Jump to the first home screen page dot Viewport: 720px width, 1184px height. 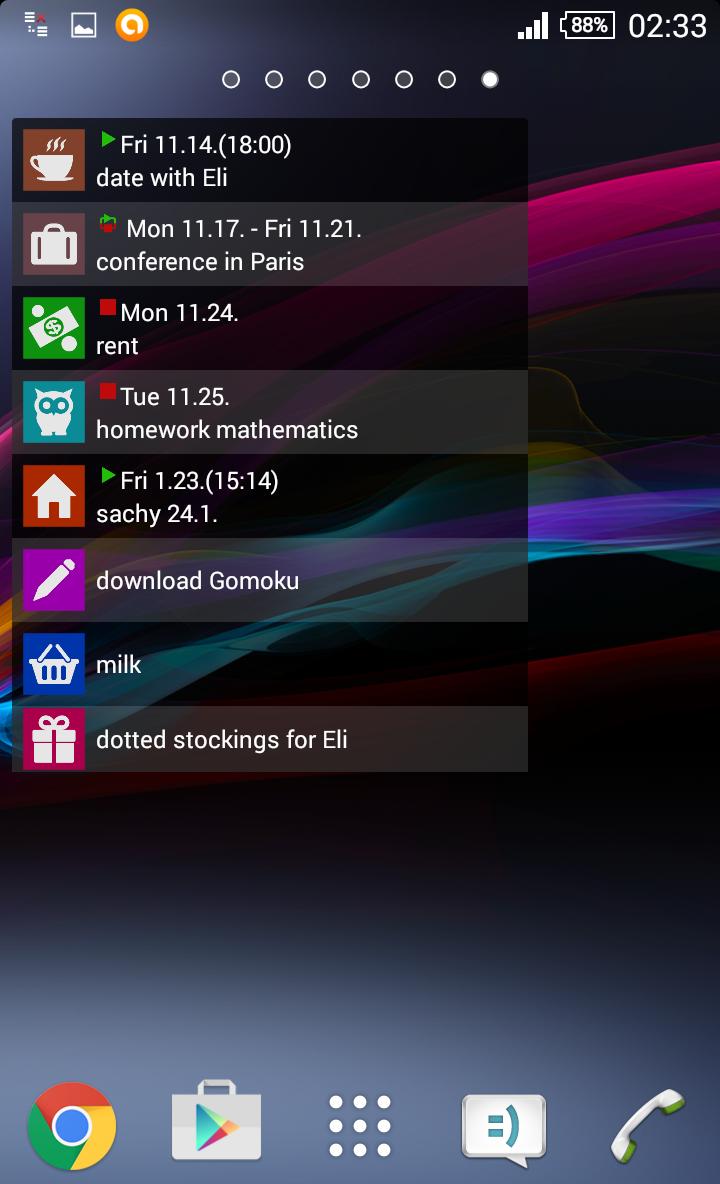pos(231,79)
